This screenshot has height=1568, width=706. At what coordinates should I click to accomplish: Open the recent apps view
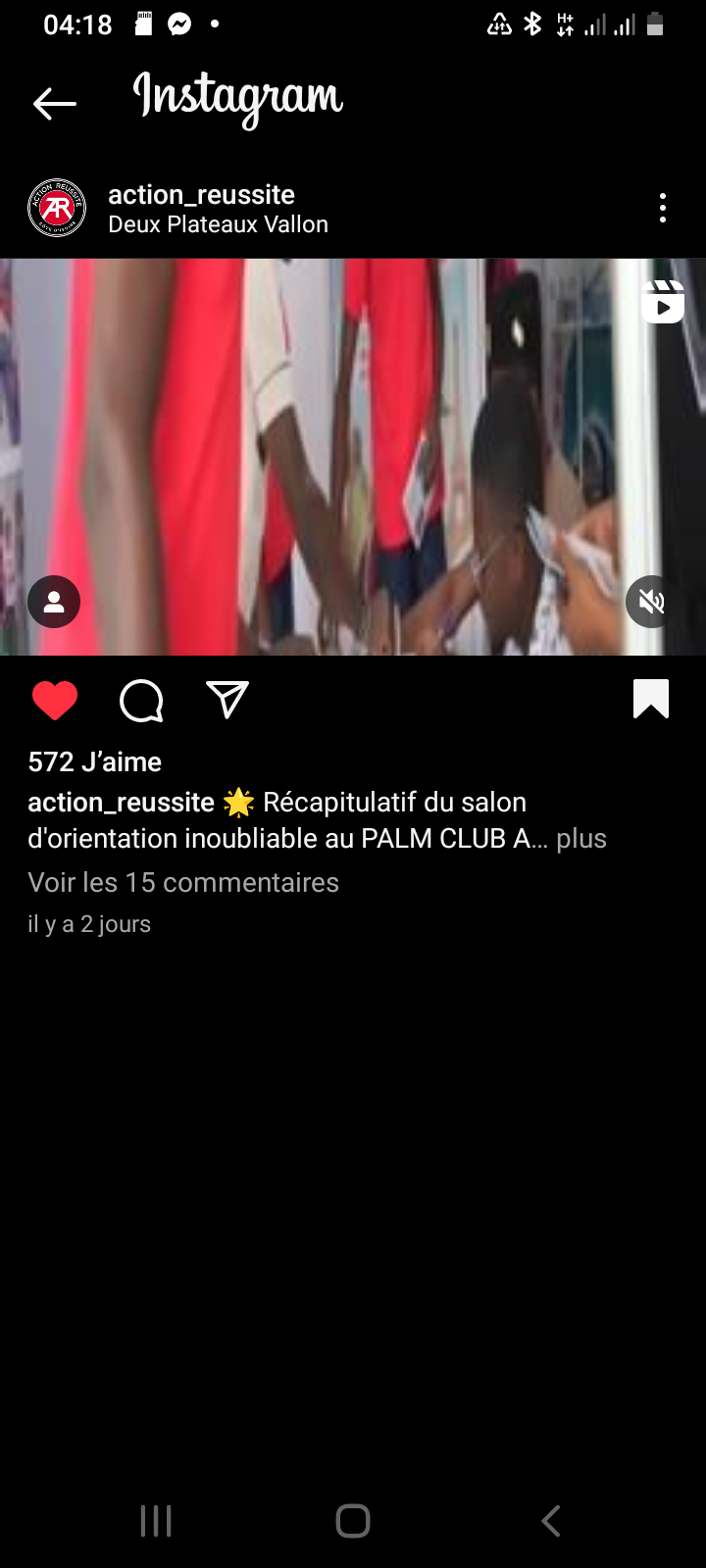pos(156,1521)
